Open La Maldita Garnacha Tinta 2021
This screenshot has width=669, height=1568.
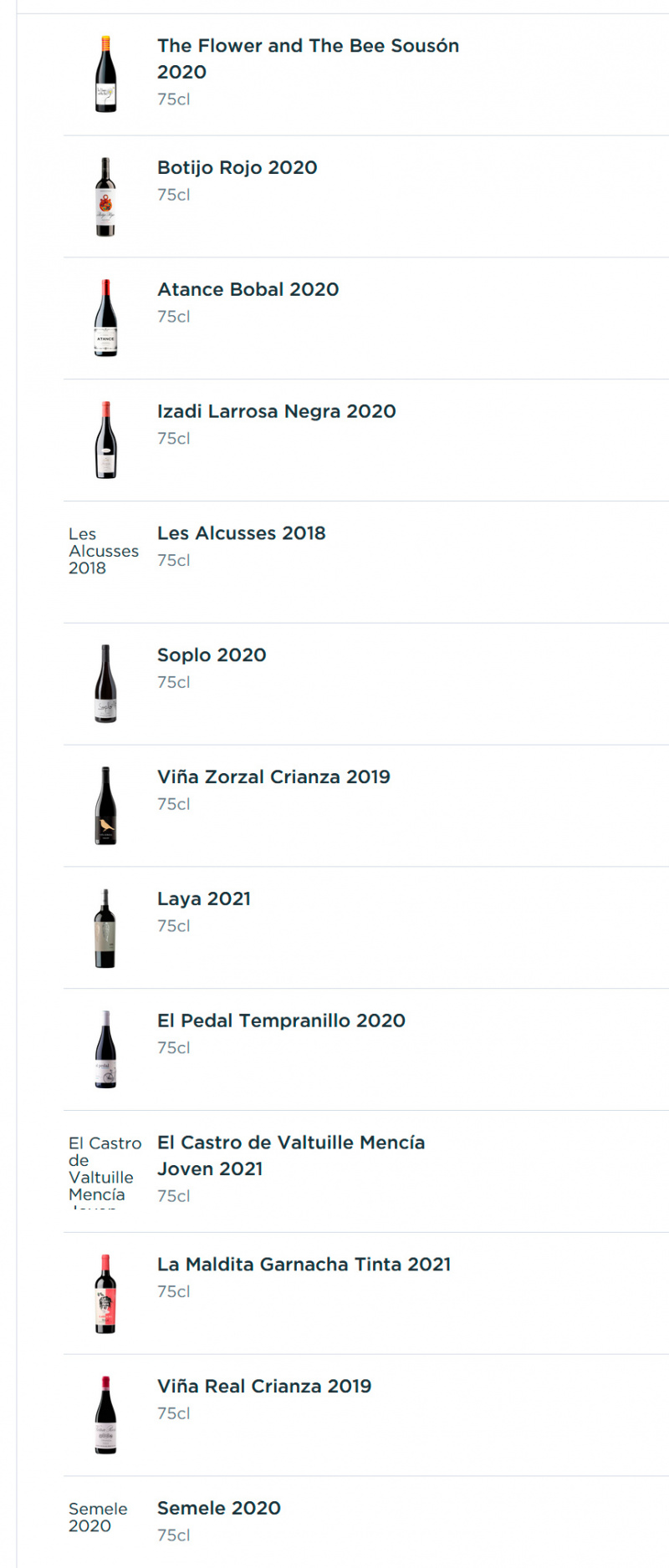(304, 1265)
